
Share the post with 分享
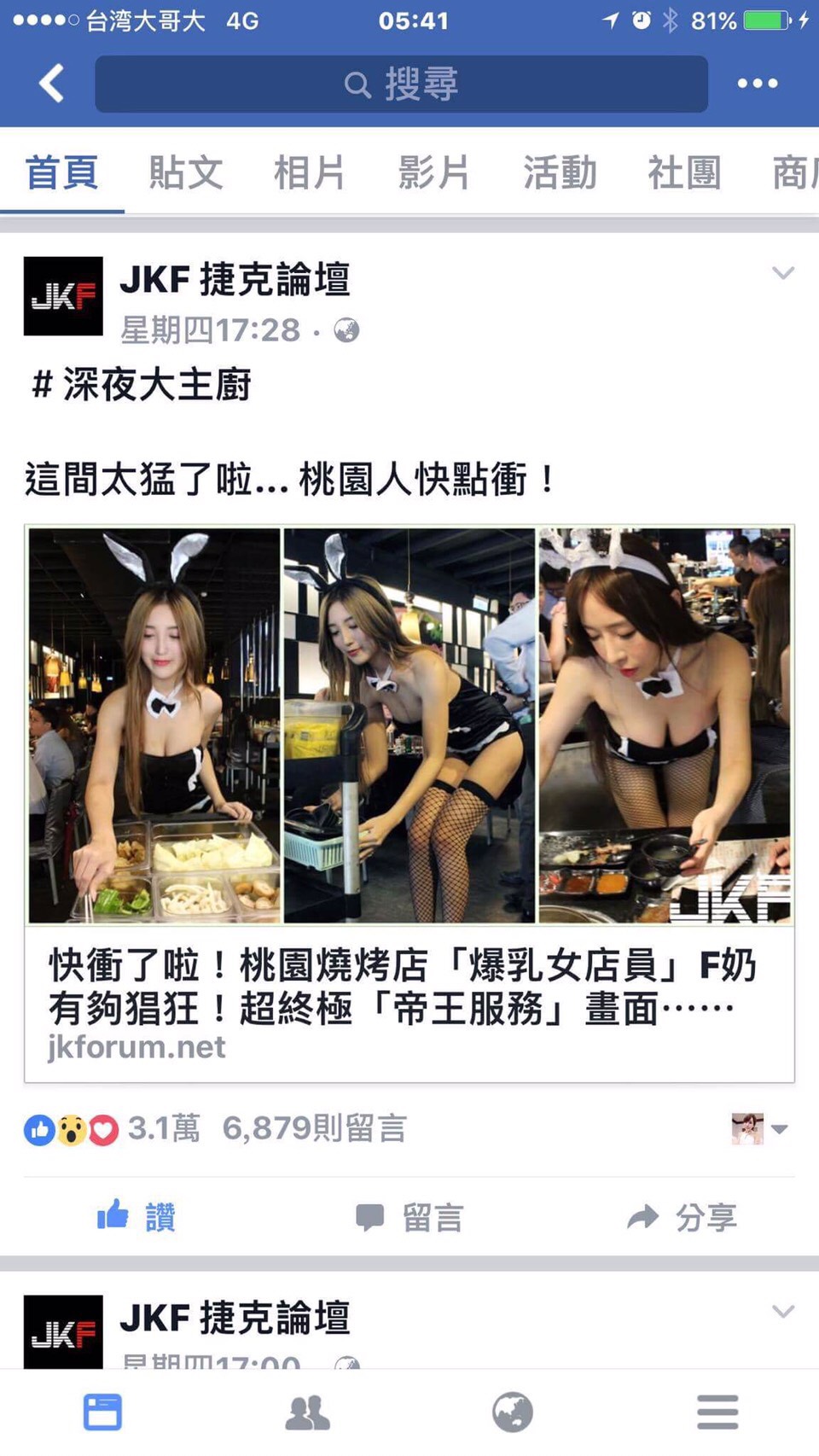click(x=682, y=1217)
